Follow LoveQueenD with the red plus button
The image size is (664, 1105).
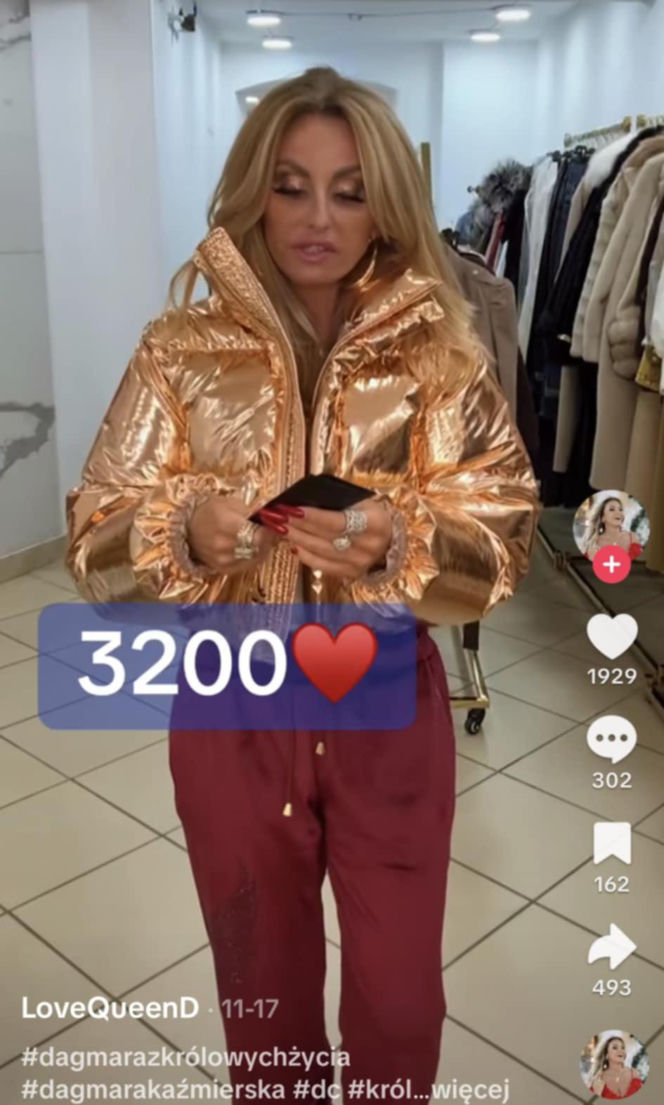coord(611,565)
